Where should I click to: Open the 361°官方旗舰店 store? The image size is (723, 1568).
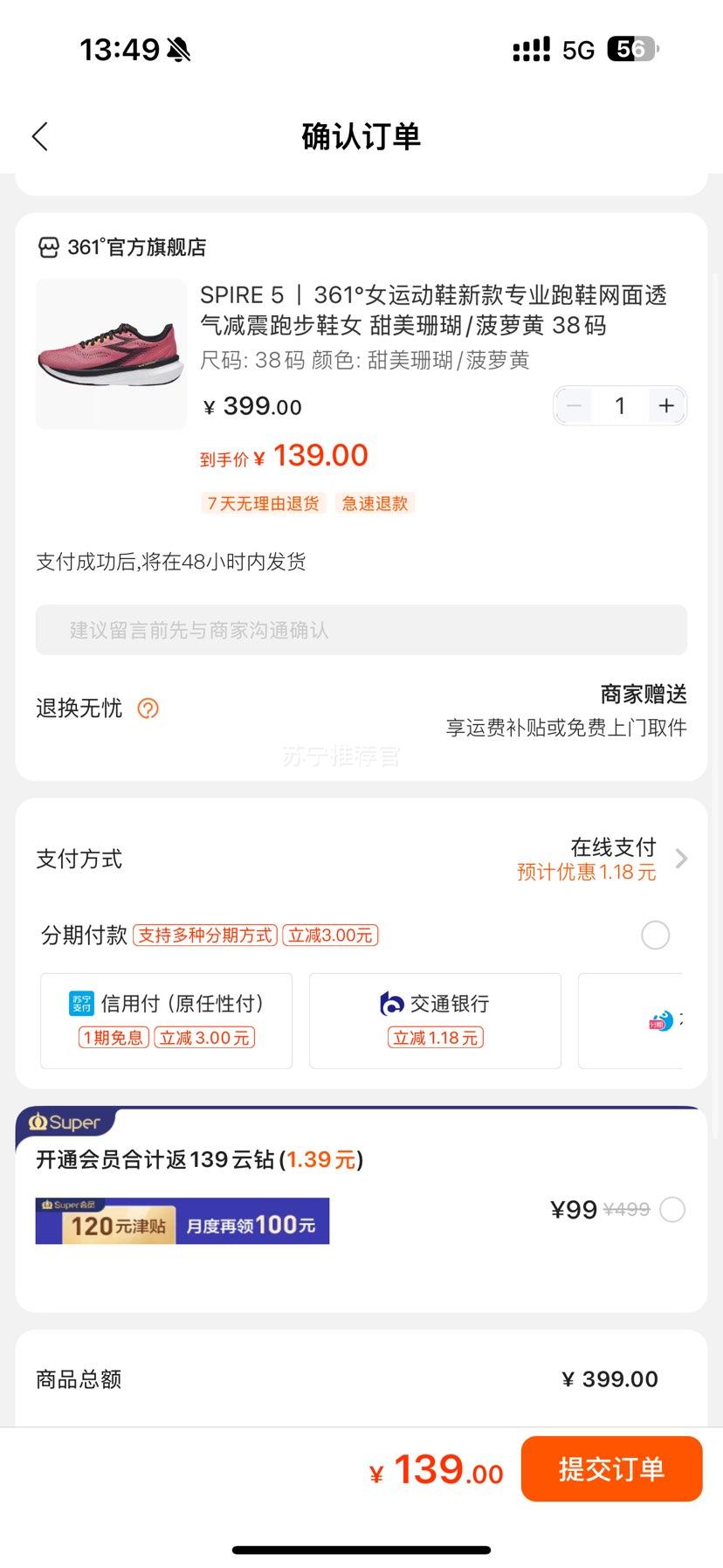(122, 247)
